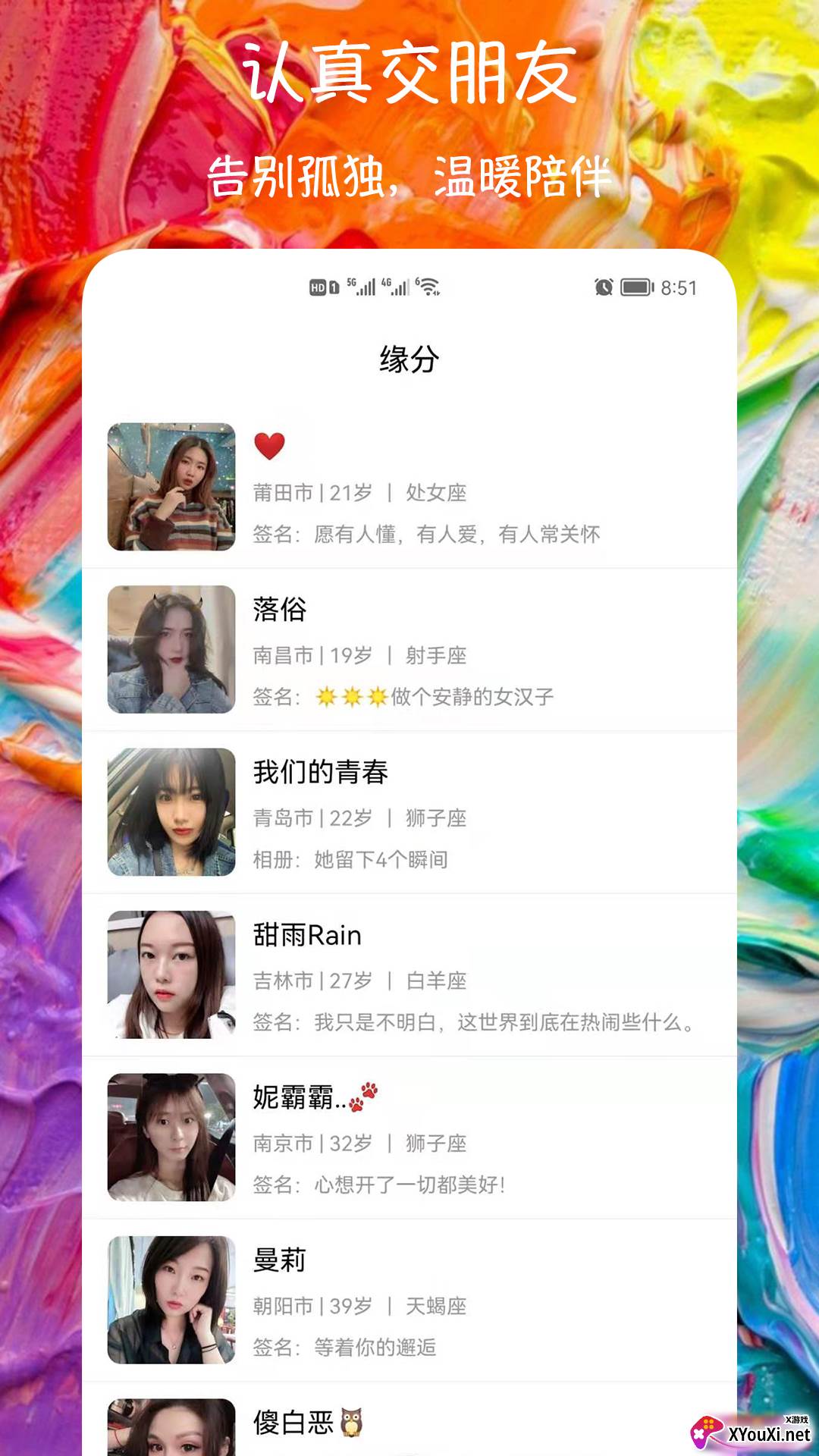Open 我们的青春's avatar photo

coord(171,811)
